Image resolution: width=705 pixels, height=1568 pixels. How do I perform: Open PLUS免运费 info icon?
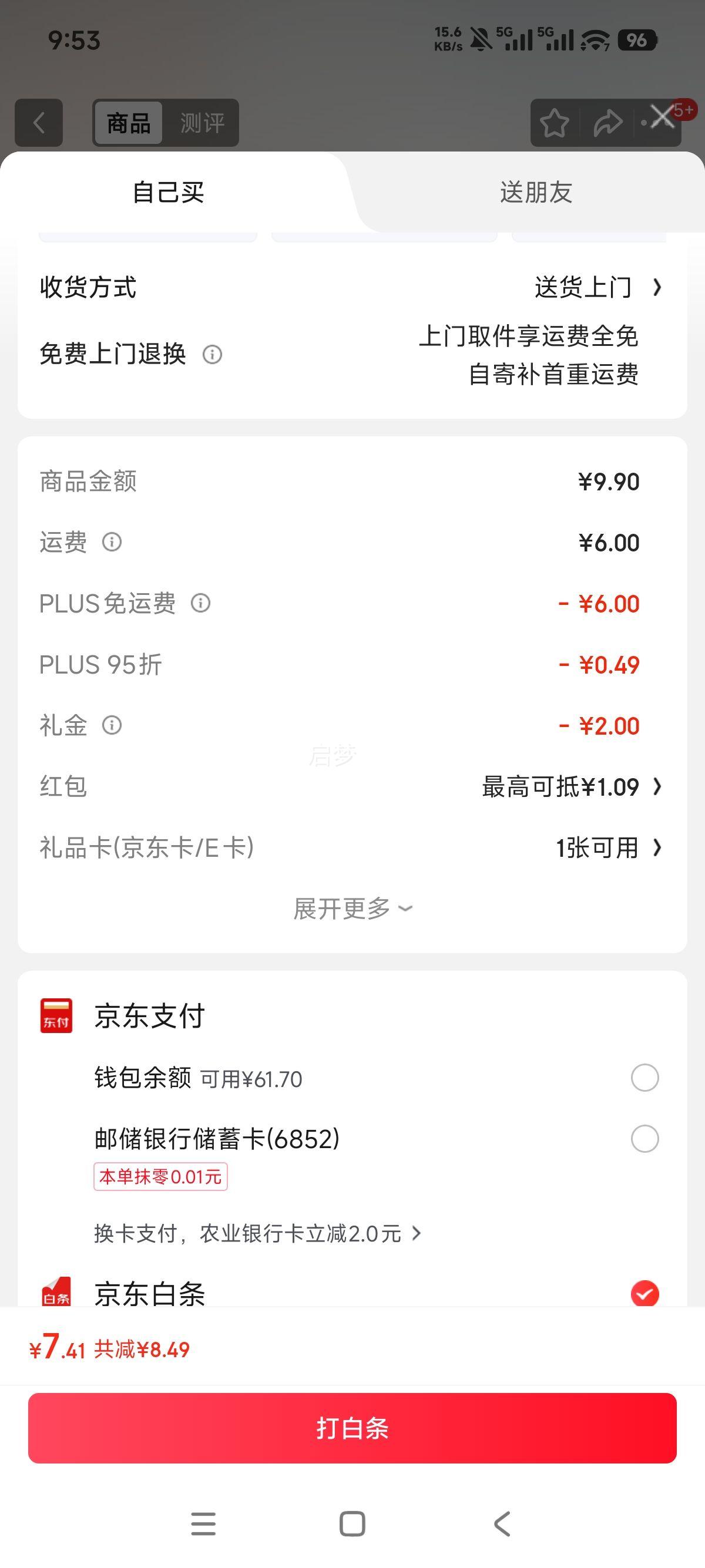pyautogui.click(x=200, y=603)
